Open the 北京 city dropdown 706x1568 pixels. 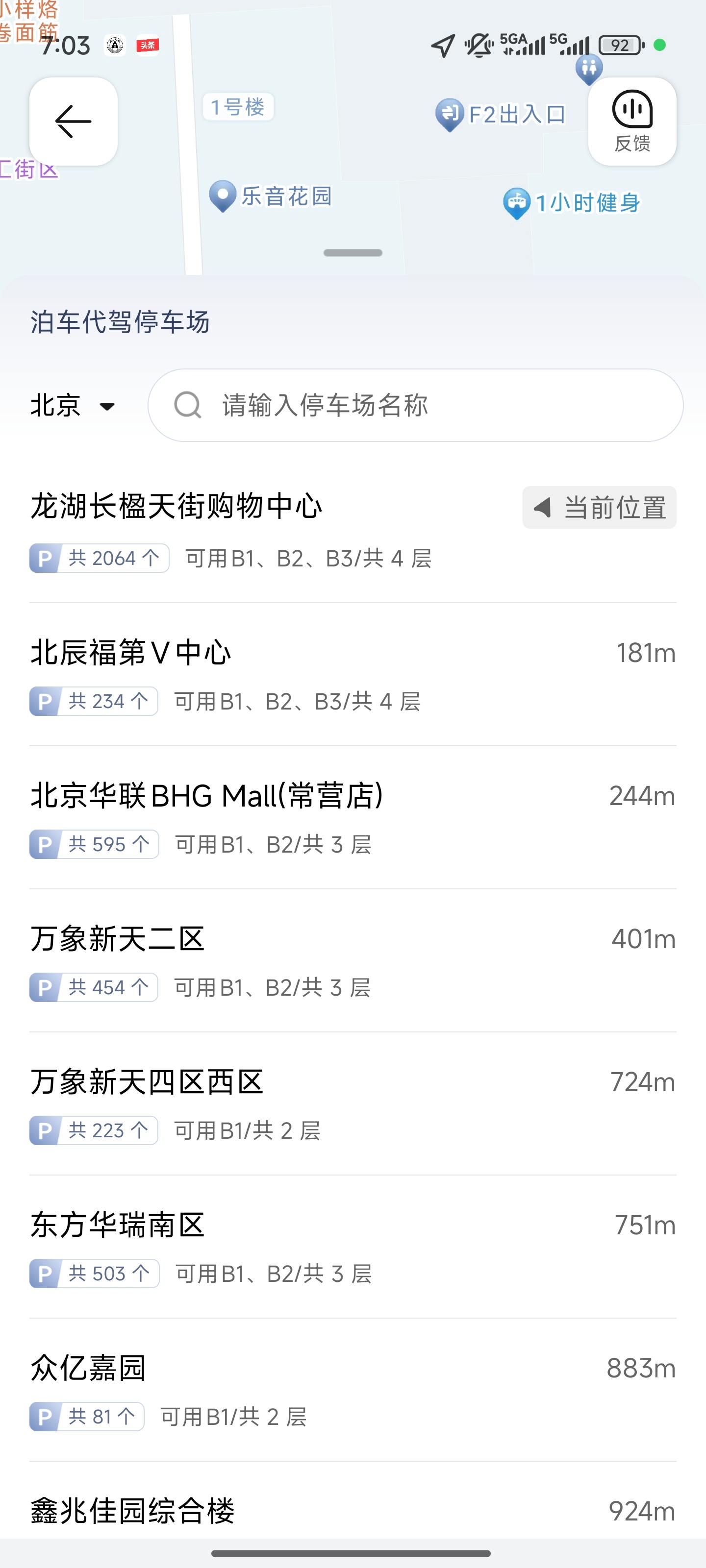pos(73,405)
